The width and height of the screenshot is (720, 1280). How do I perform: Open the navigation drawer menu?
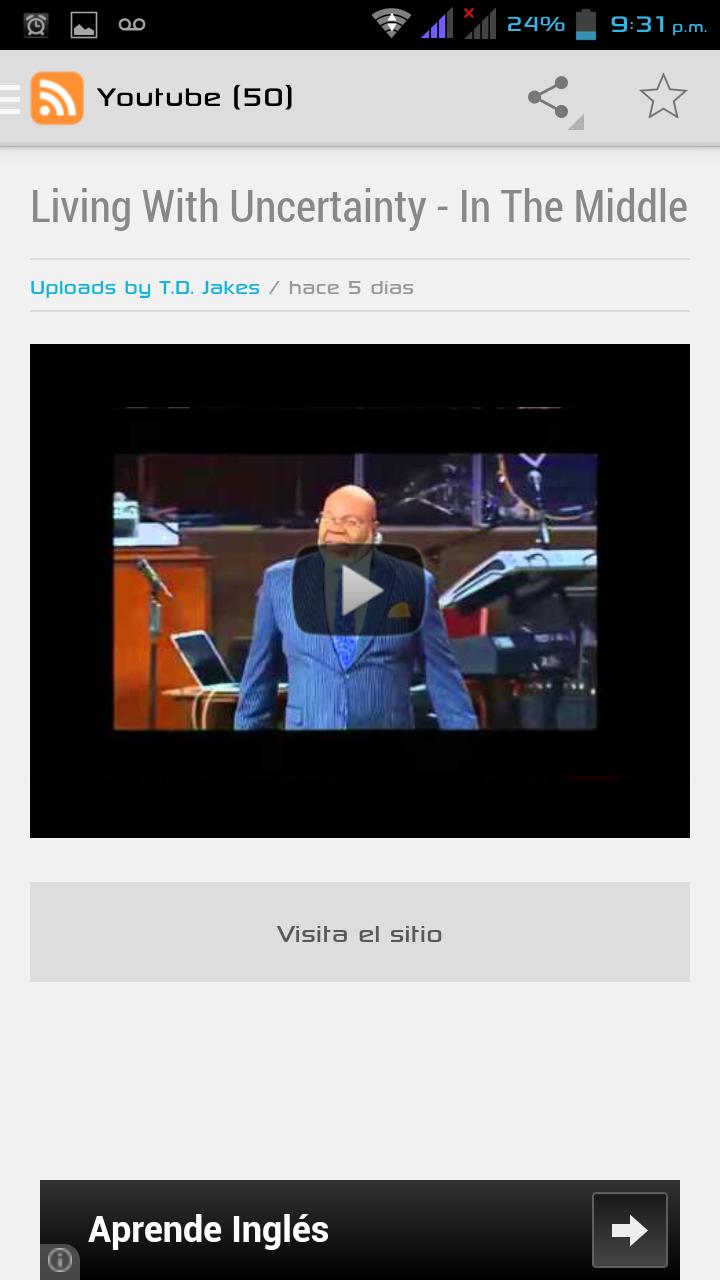(x=12, y=98)
